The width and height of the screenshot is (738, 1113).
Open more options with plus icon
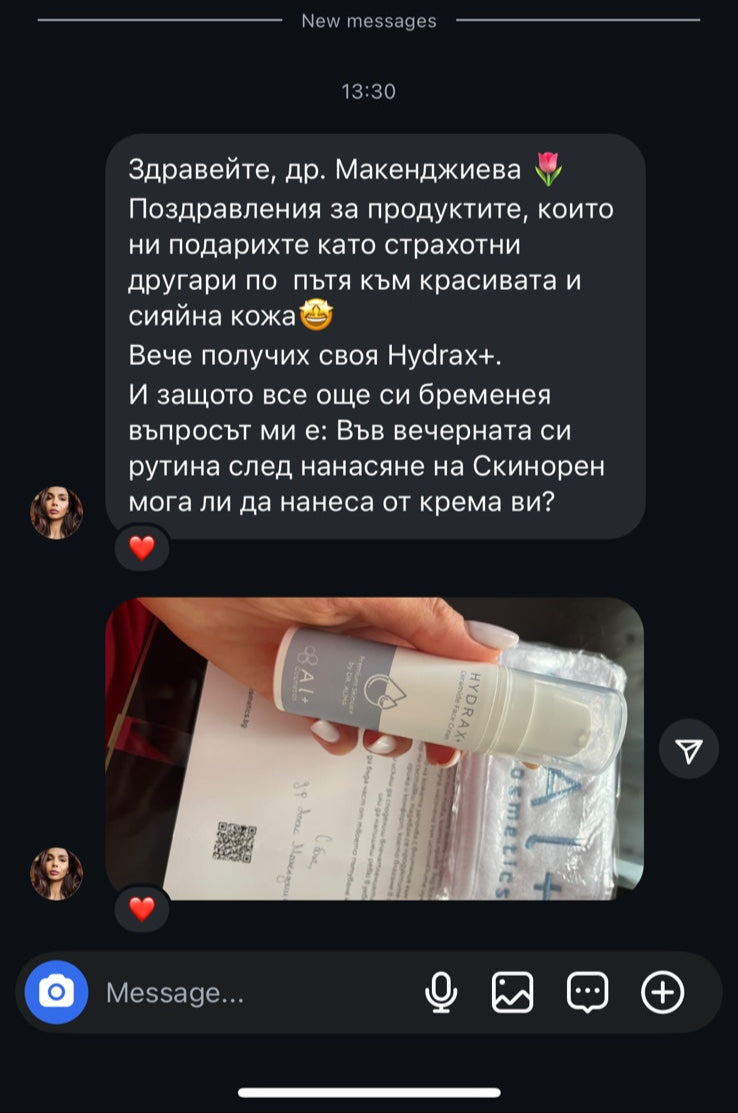662,993
